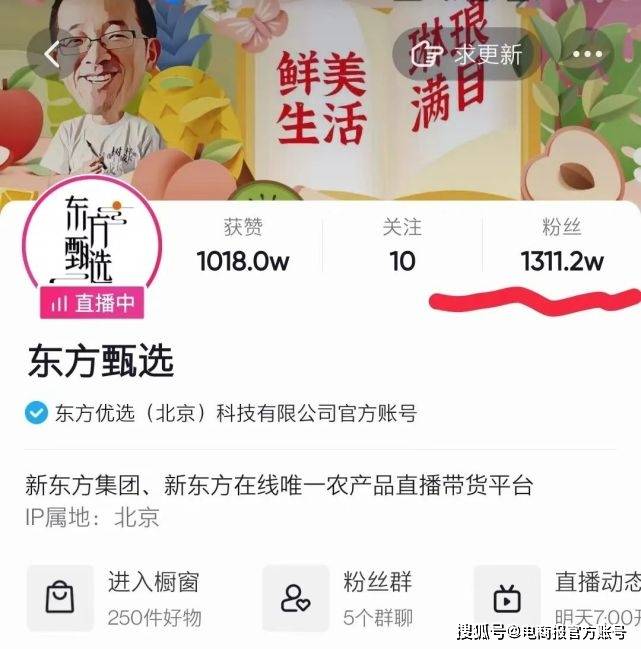Tap the 求更新 button
This screenshot has width=641, height=649.
click(471, 54)
